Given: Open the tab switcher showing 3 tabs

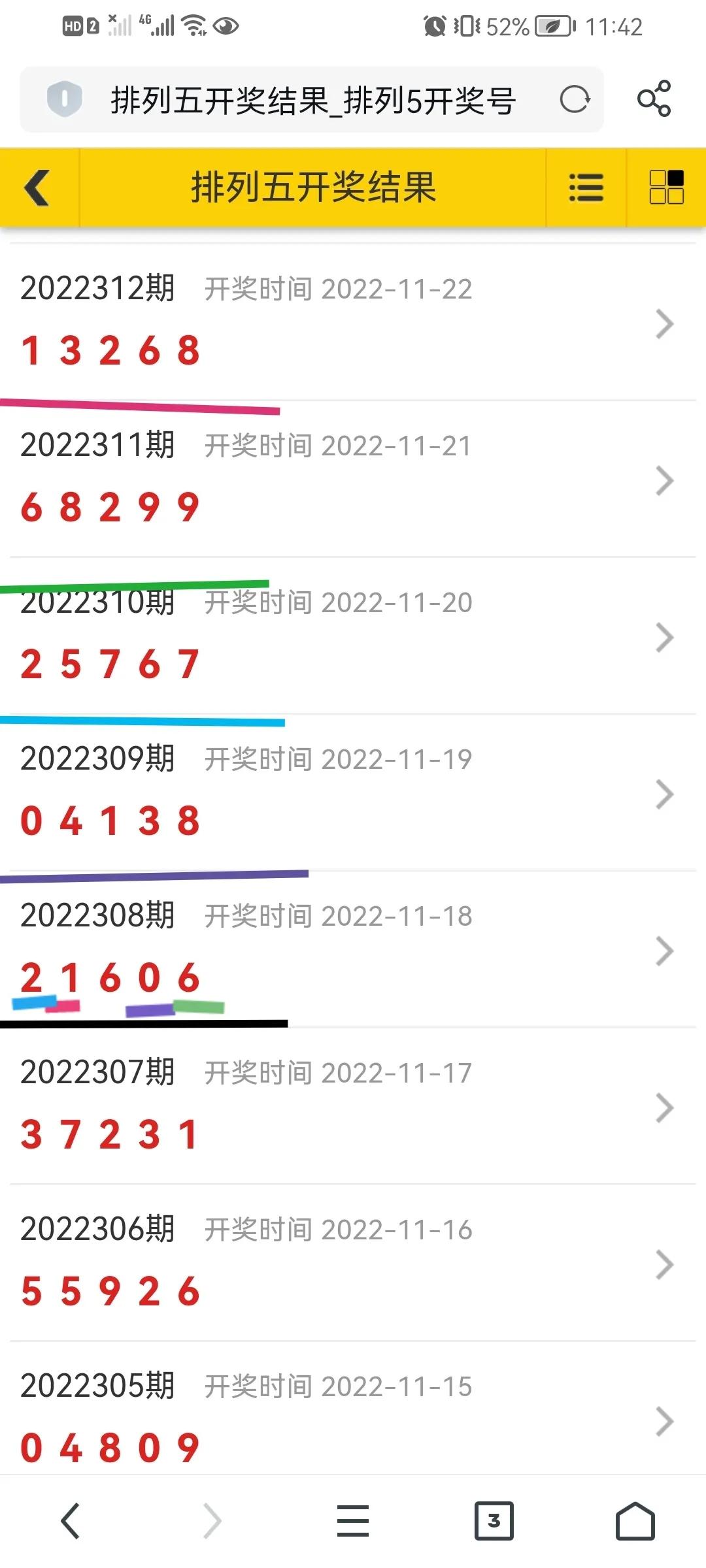Looking at the screenshot, I should [x=494, y=1519].
